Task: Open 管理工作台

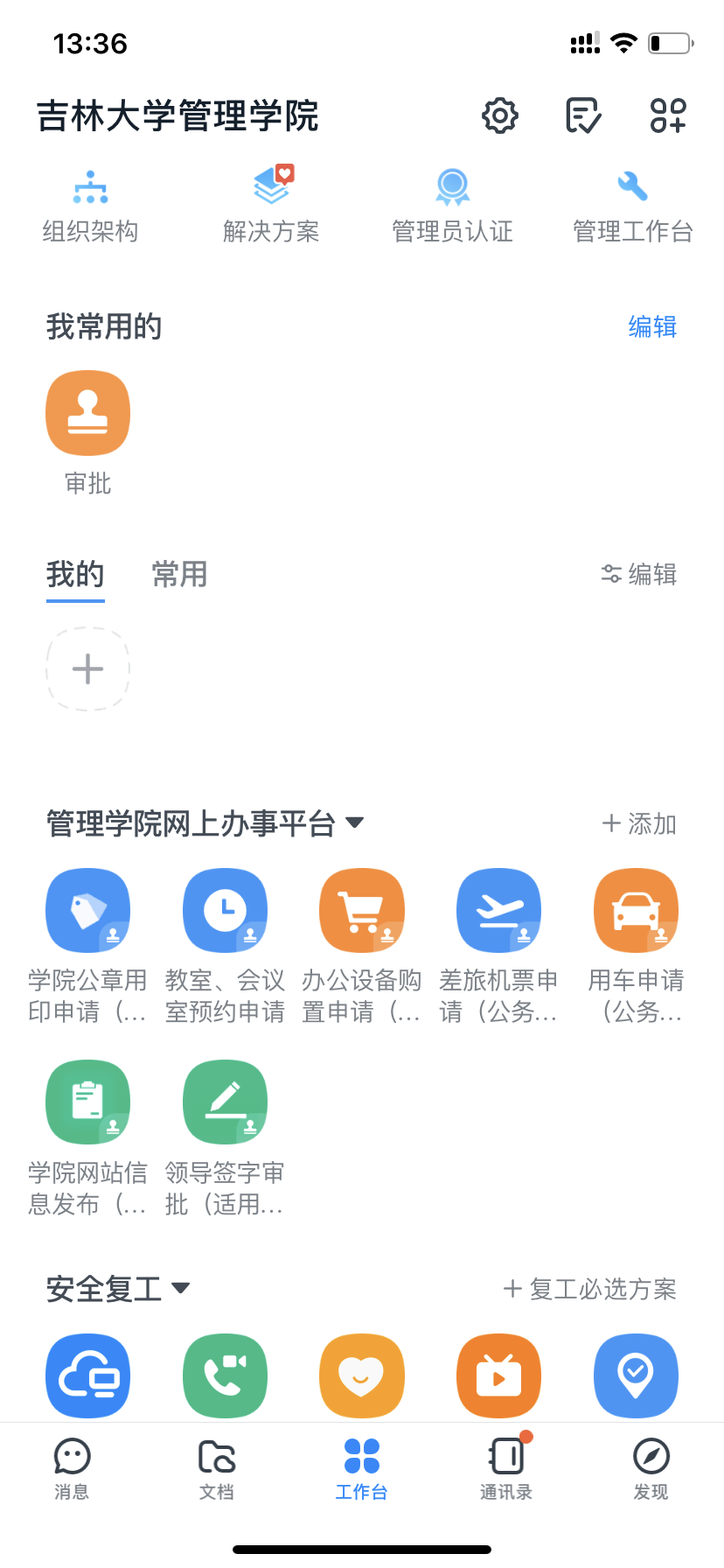Action: point(632,206)
